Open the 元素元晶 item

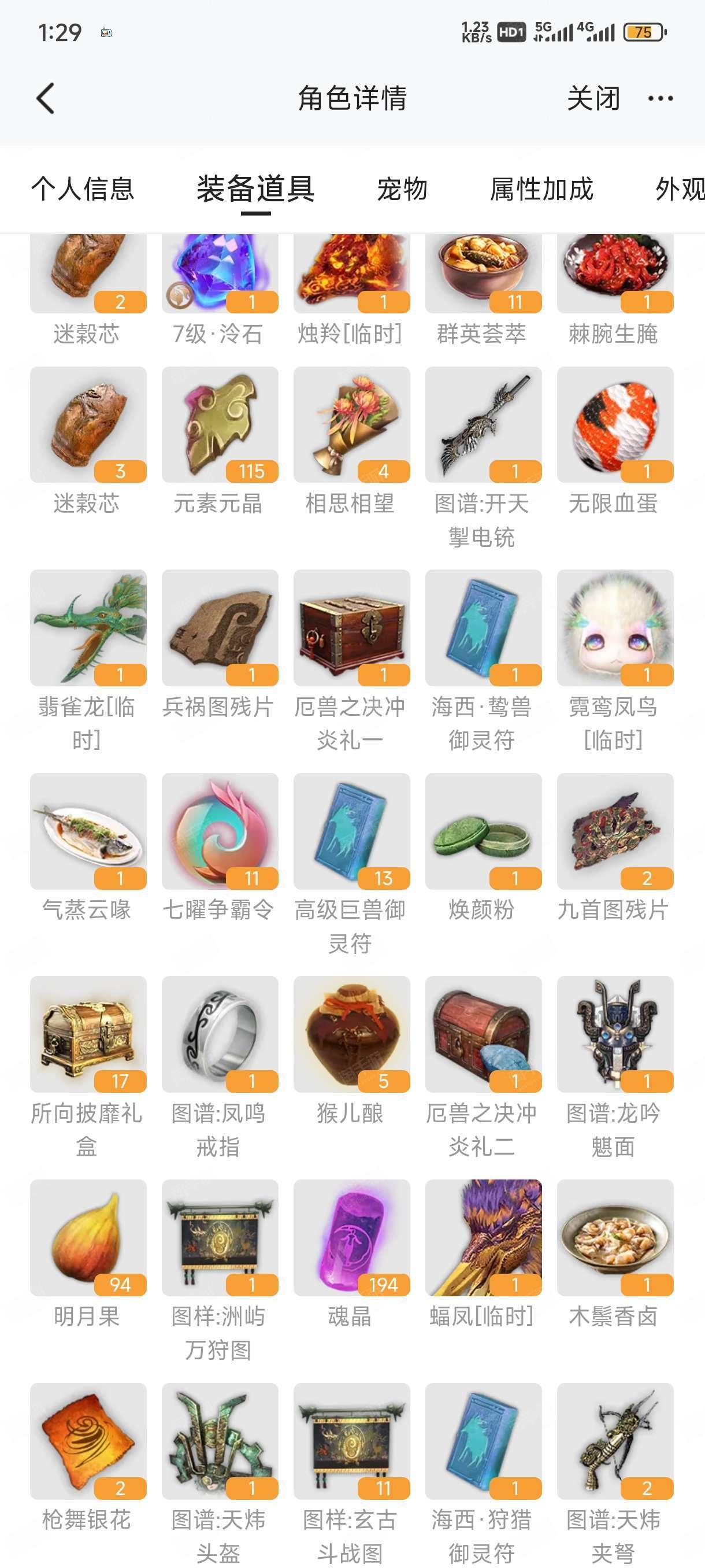(x=220, y=425)
